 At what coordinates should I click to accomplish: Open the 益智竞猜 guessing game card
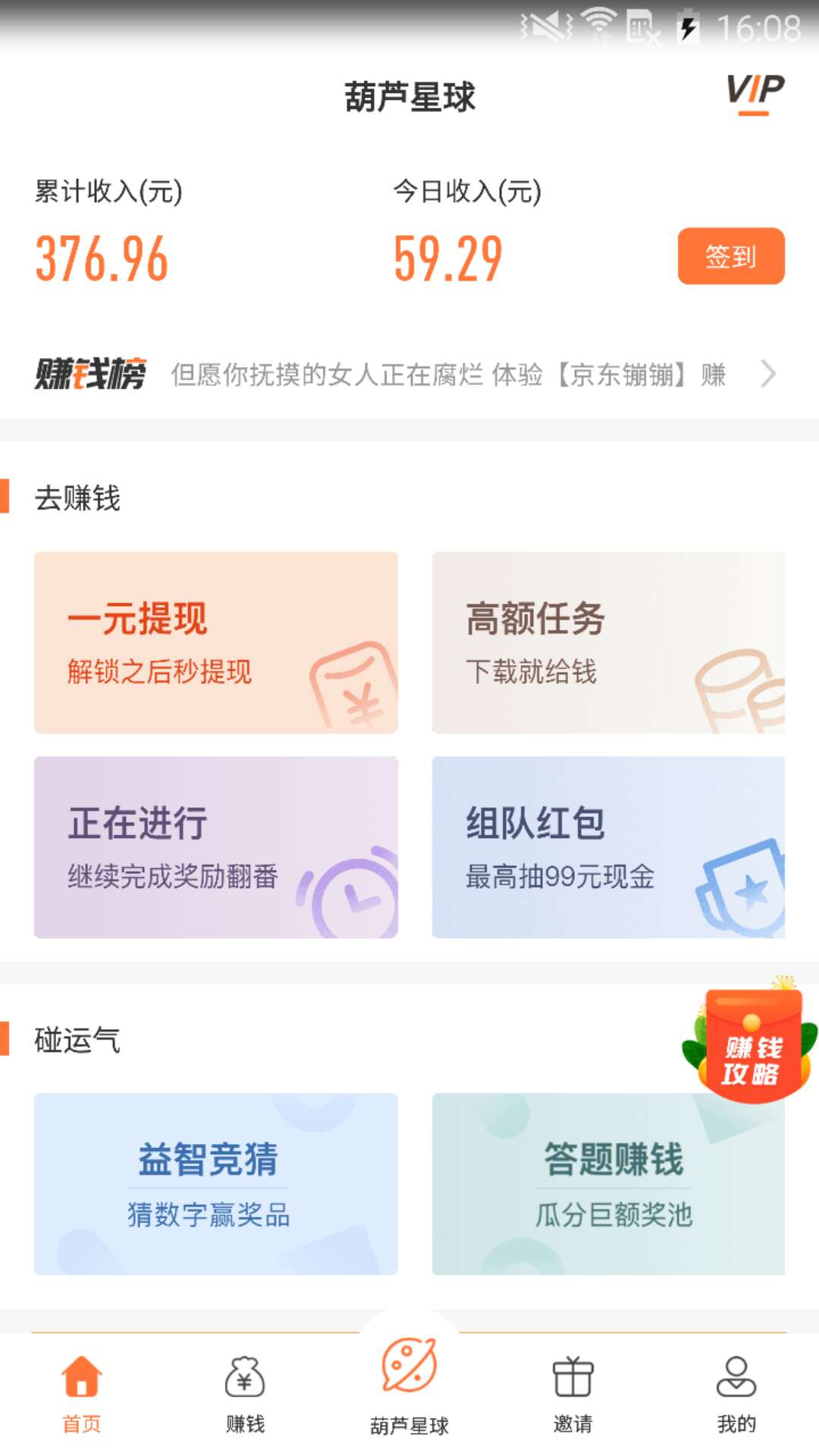(216, 1184)
